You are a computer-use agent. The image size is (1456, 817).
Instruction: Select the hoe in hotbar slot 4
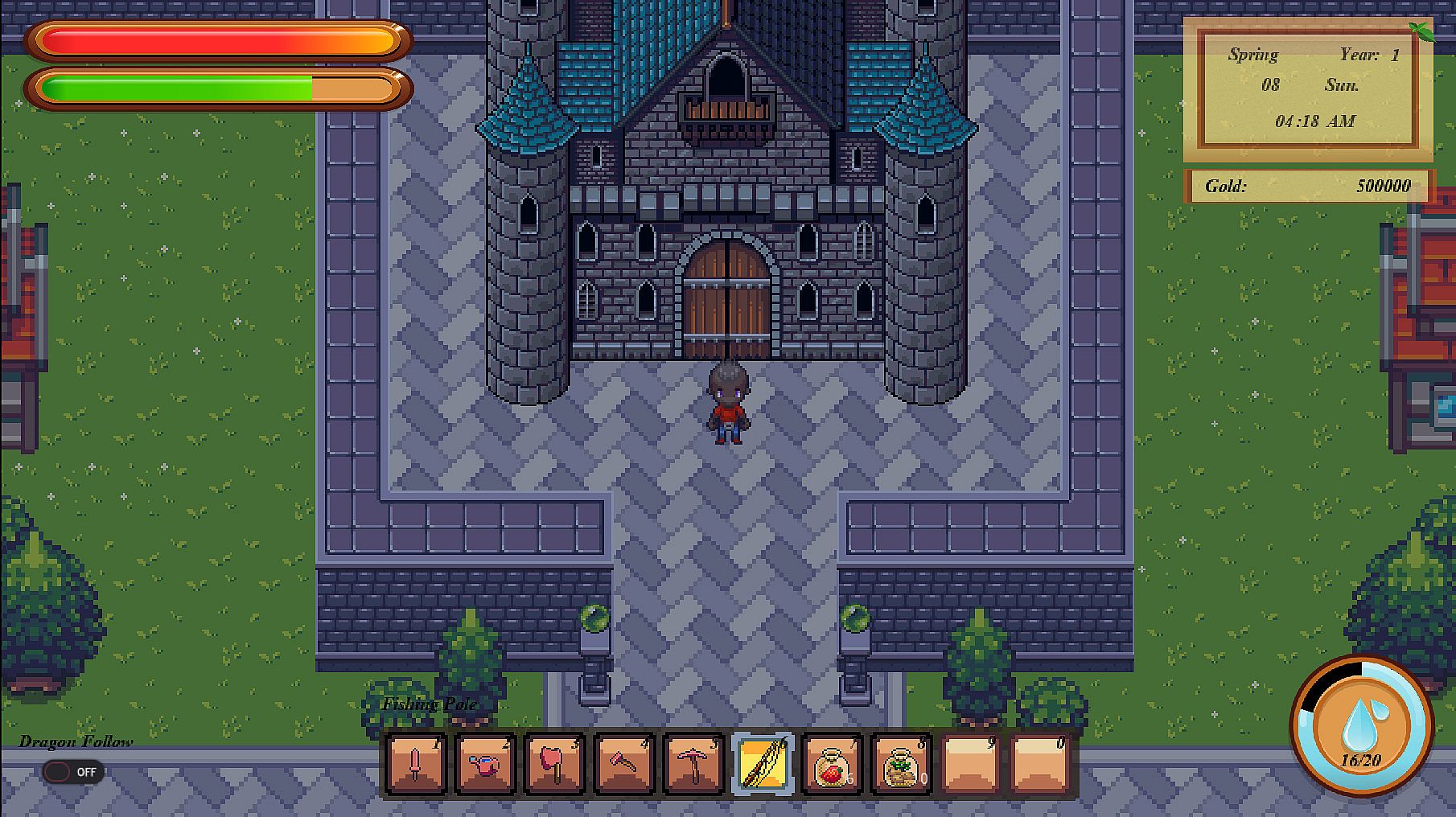623,763
